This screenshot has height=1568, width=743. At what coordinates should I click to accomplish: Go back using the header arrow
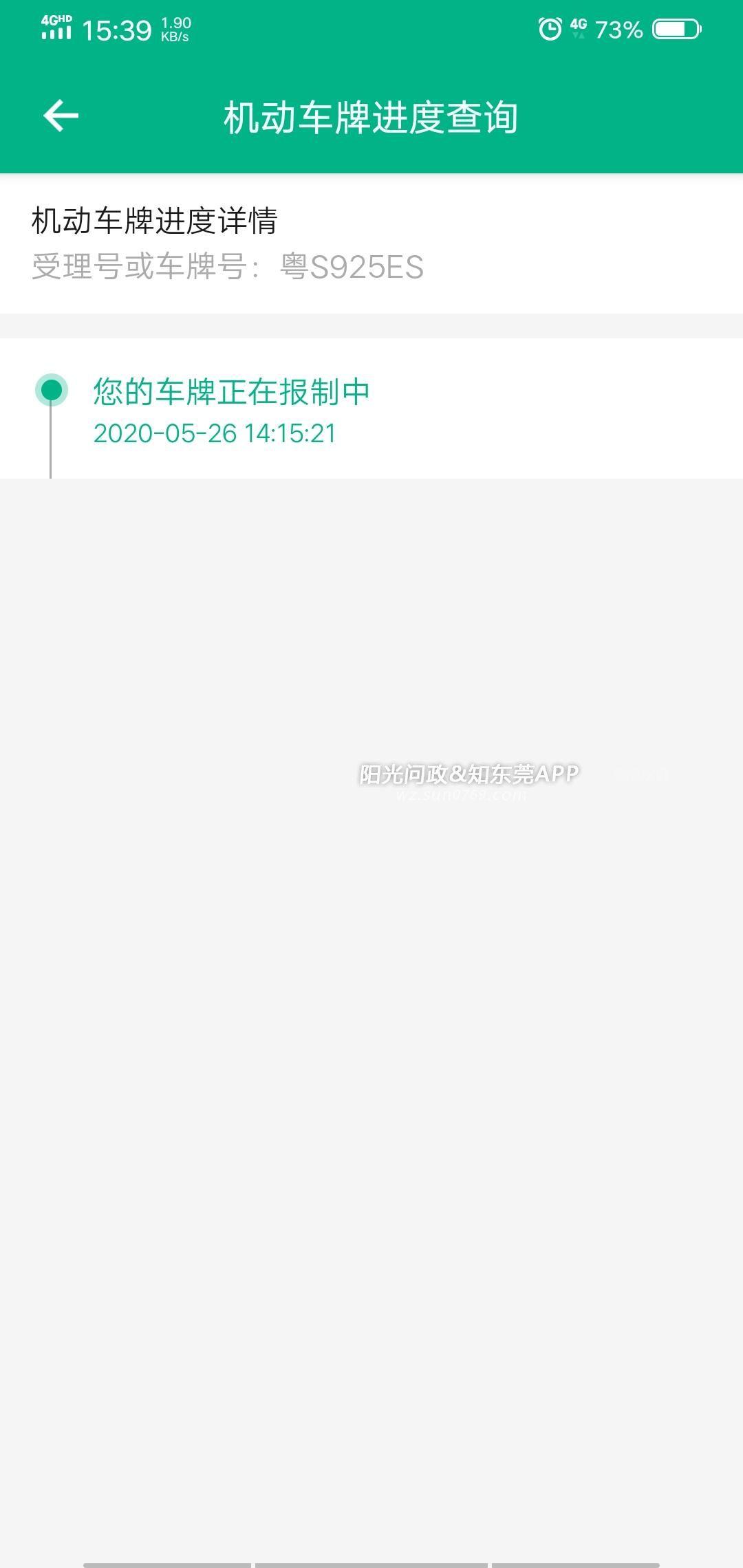[61, 116]
